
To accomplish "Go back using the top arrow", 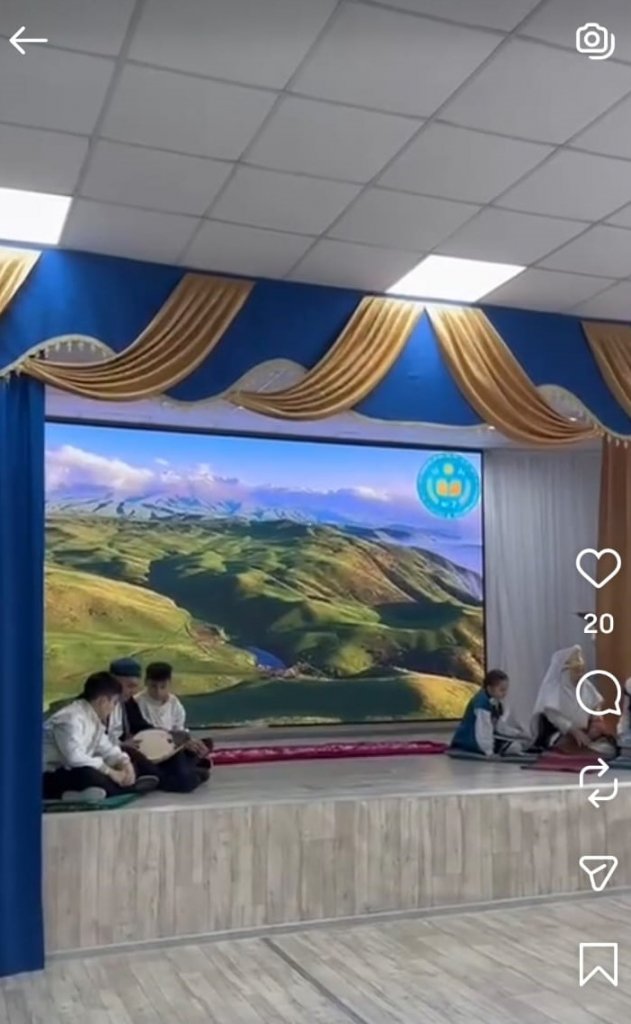I will point(28,41).
